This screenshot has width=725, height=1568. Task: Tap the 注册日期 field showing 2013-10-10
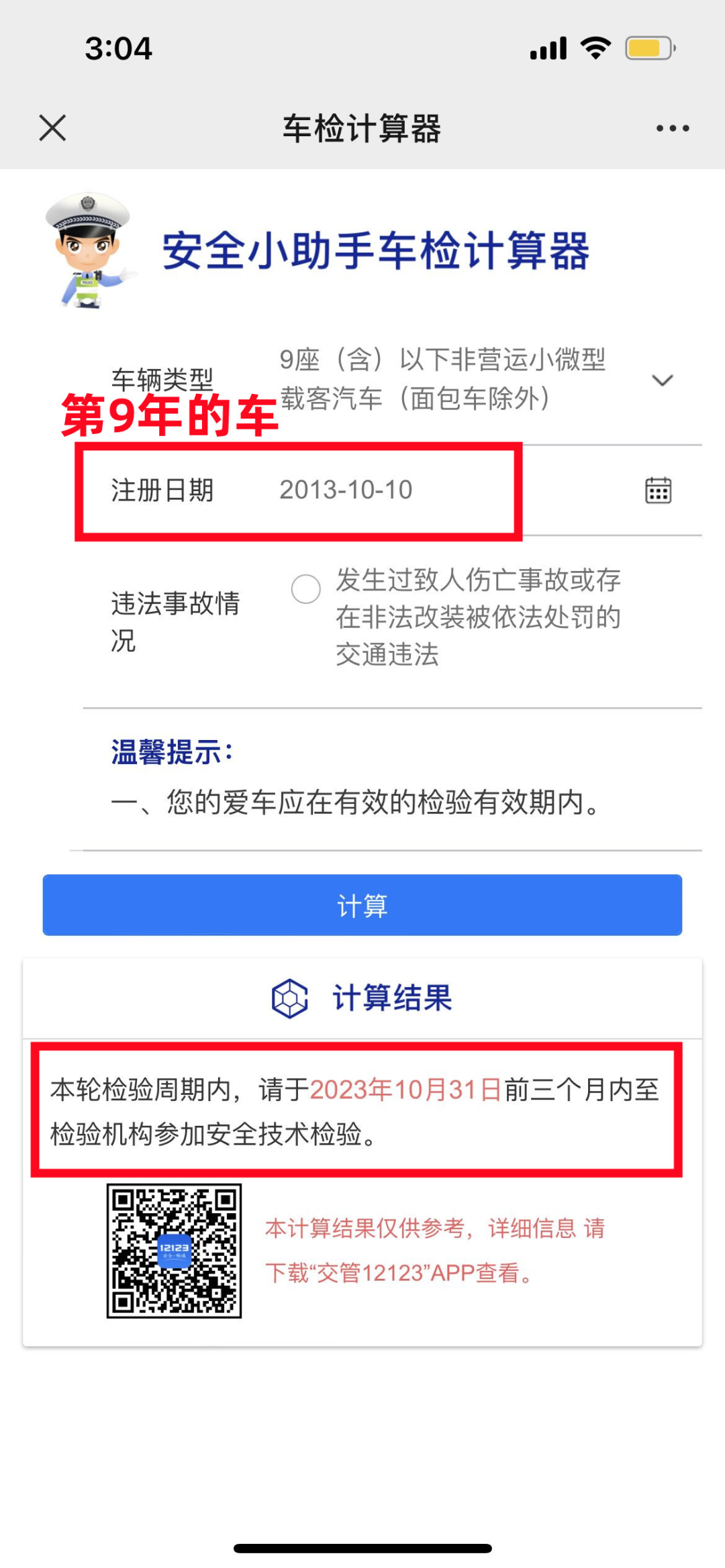(x=346, y=490)
